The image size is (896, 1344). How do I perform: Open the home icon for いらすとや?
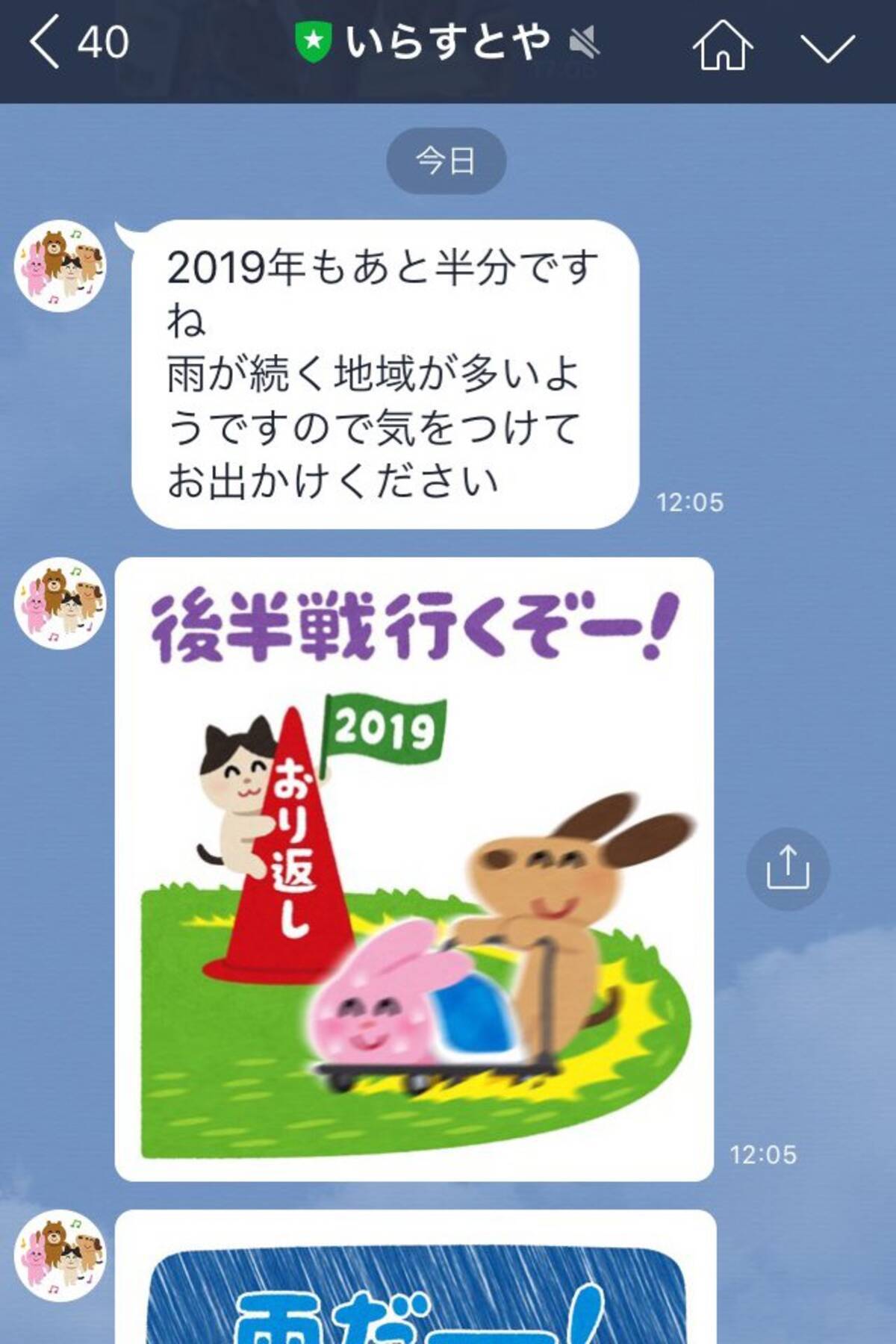(x=722, y=45)
